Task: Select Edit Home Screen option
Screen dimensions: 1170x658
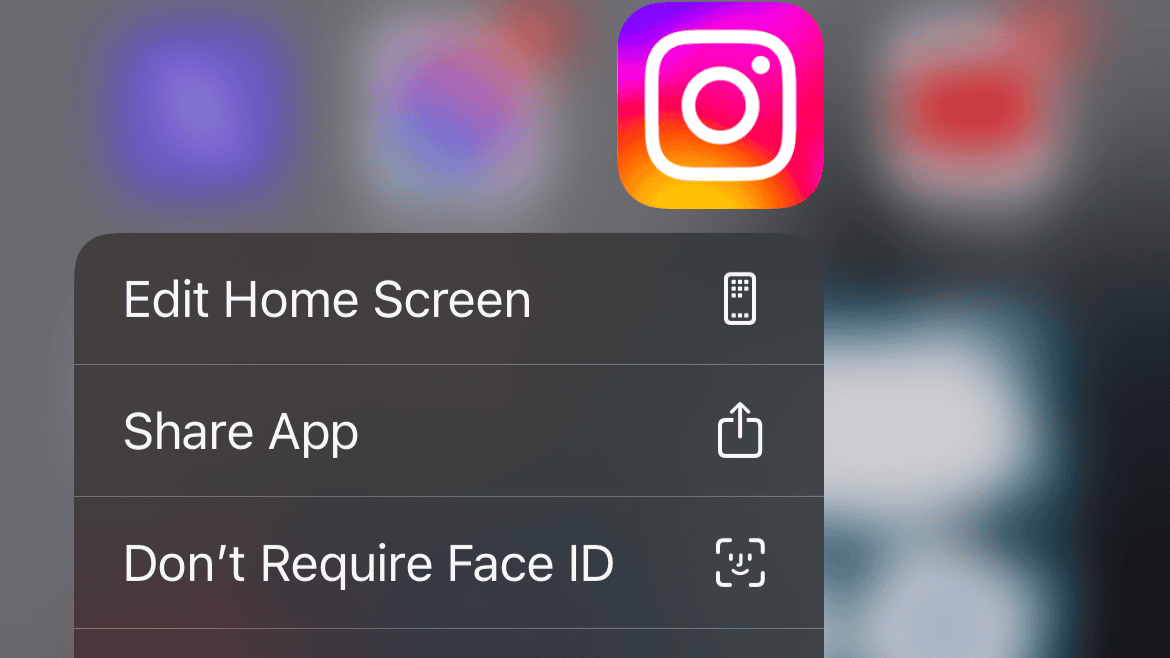Action: point(448,300)
